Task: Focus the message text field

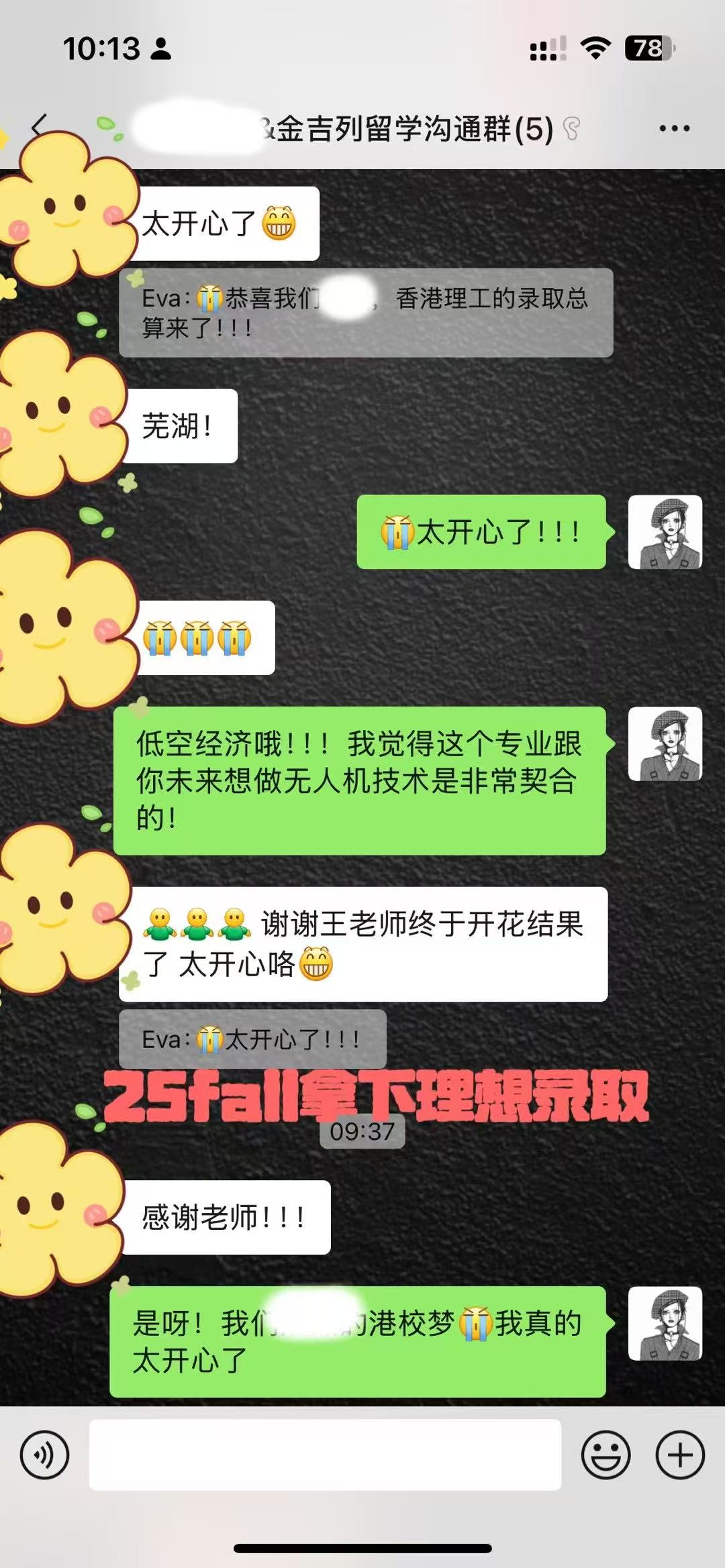Action: 325,1455
